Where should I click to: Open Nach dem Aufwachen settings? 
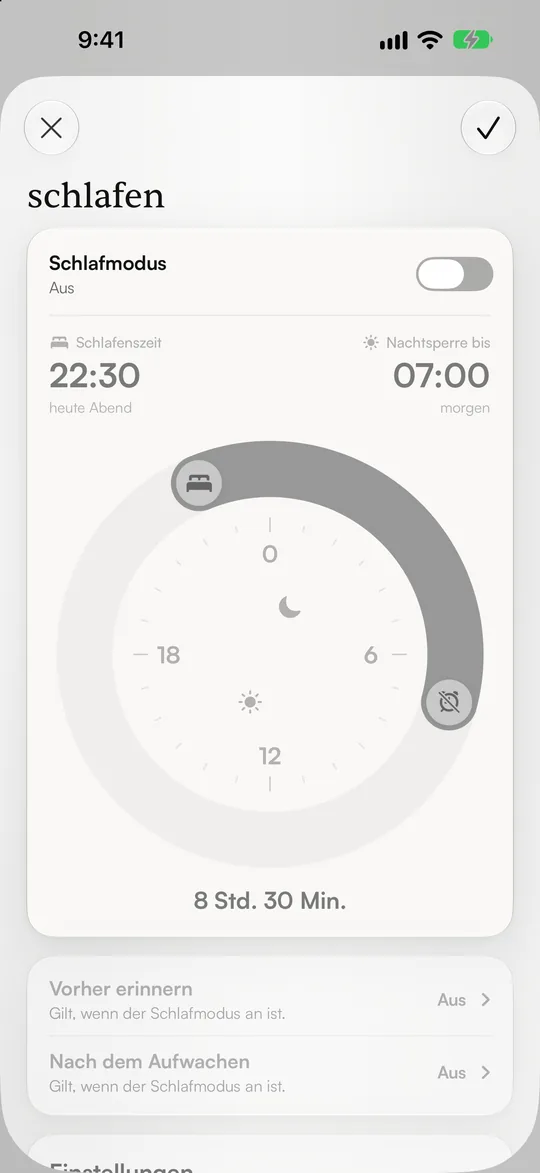tap(270, 1073)
